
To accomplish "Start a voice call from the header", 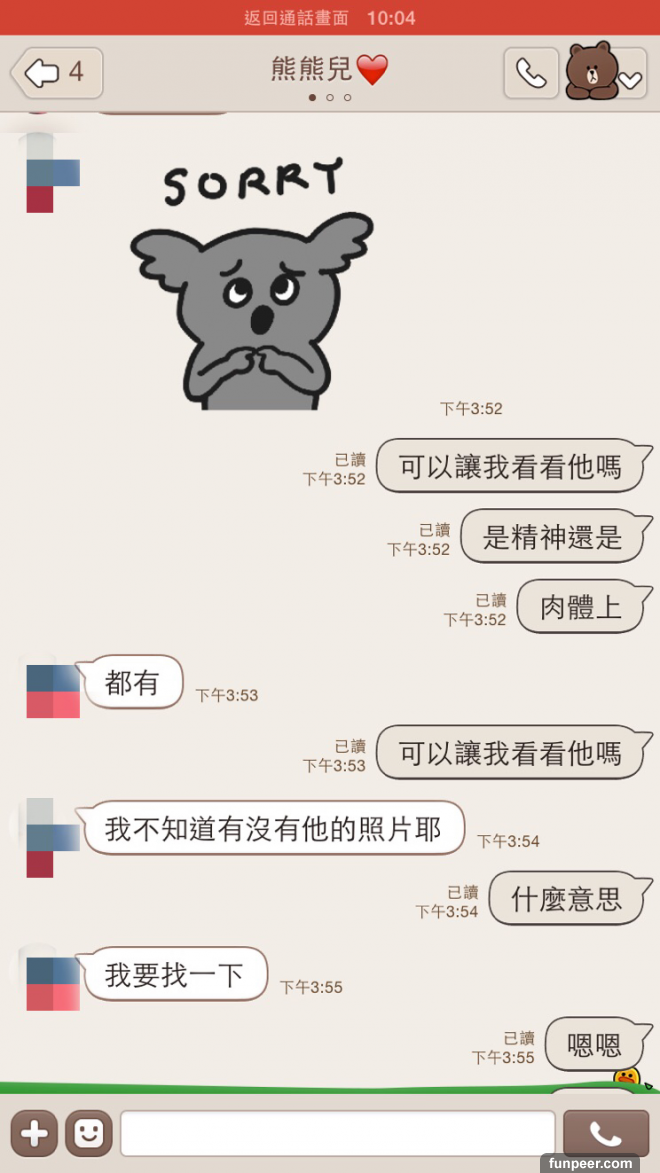I will (531, 73).
